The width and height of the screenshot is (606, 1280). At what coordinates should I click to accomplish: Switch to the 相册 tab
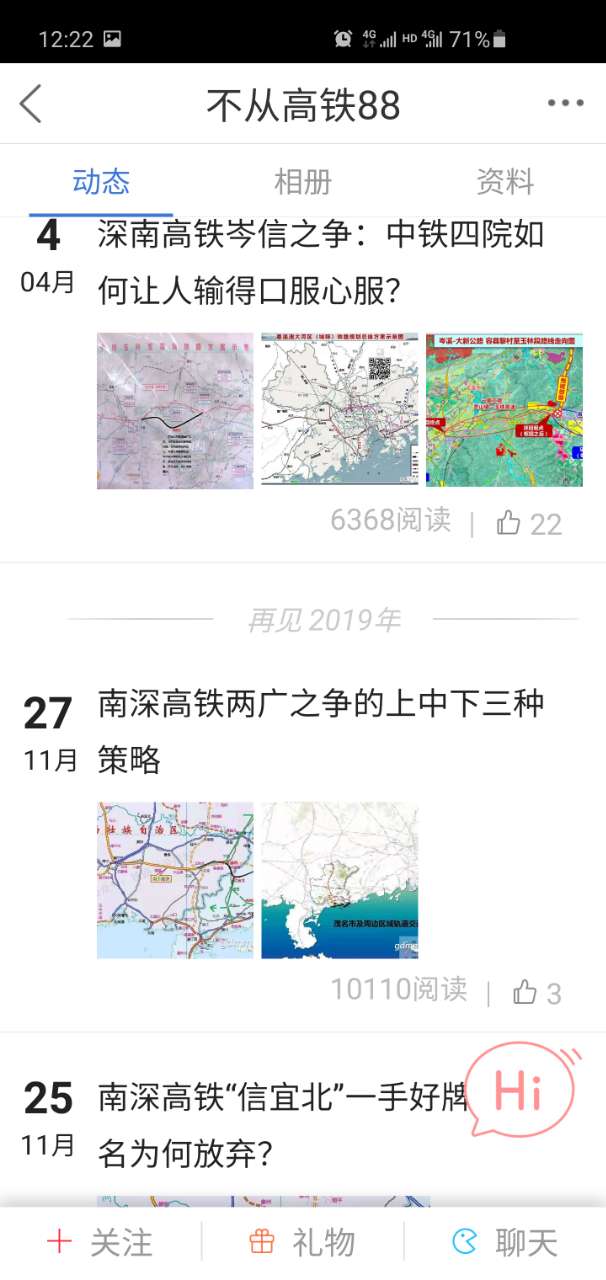pyautogui.click(x=303, y=182)
